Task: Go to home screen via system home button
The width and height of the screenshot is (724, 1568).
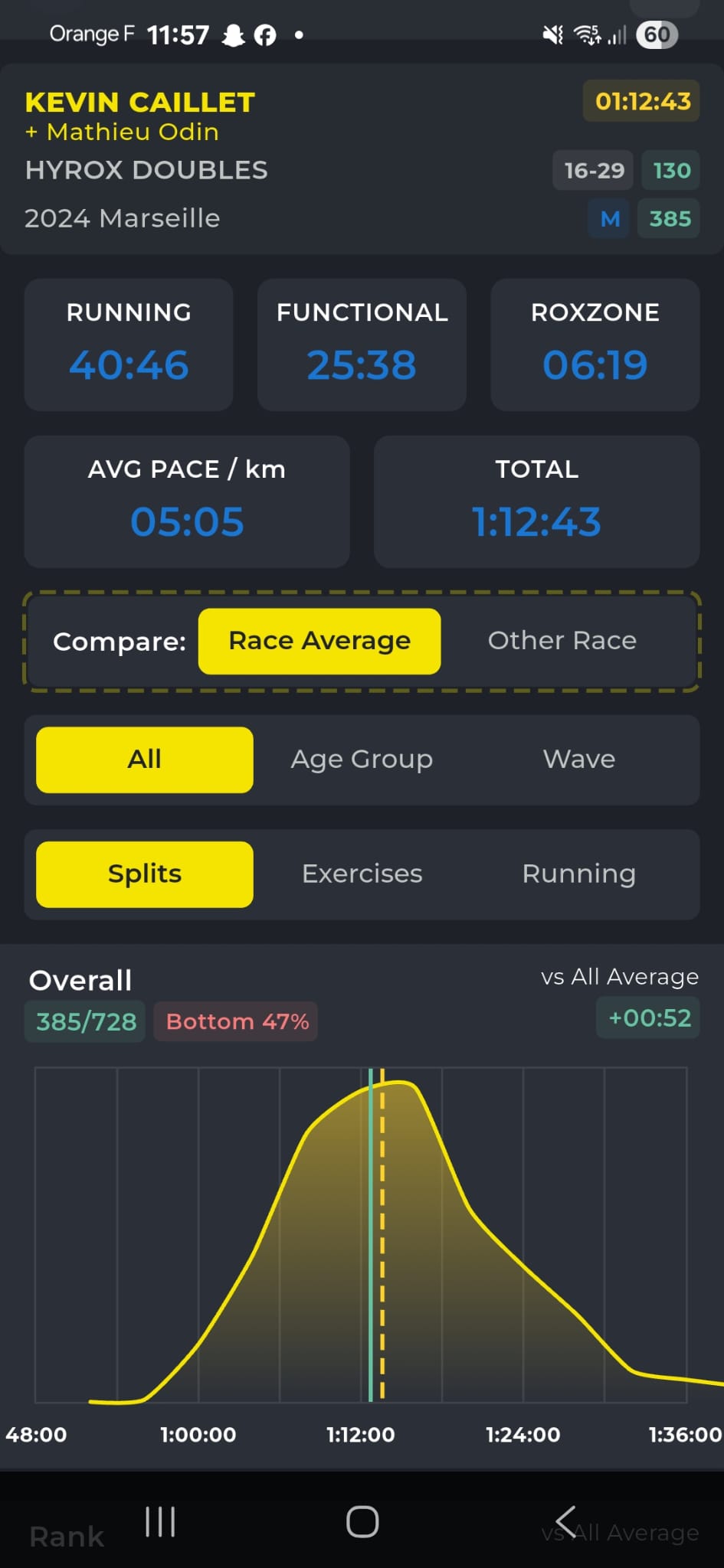Action: click(362, 1521)
